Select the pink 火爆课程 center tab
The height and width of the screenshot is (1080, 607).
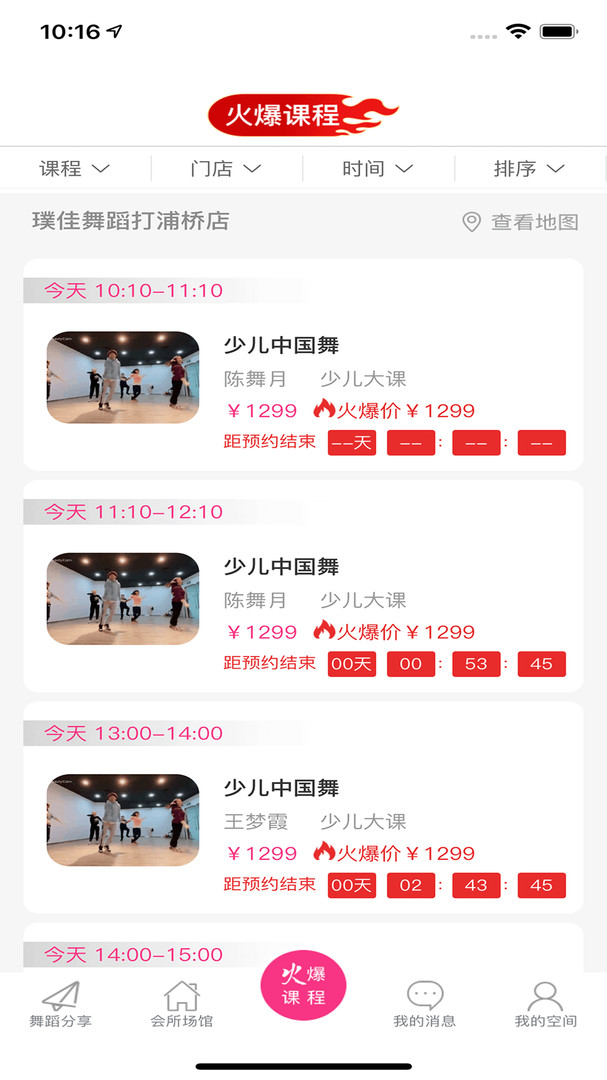[x=303, y=985]
